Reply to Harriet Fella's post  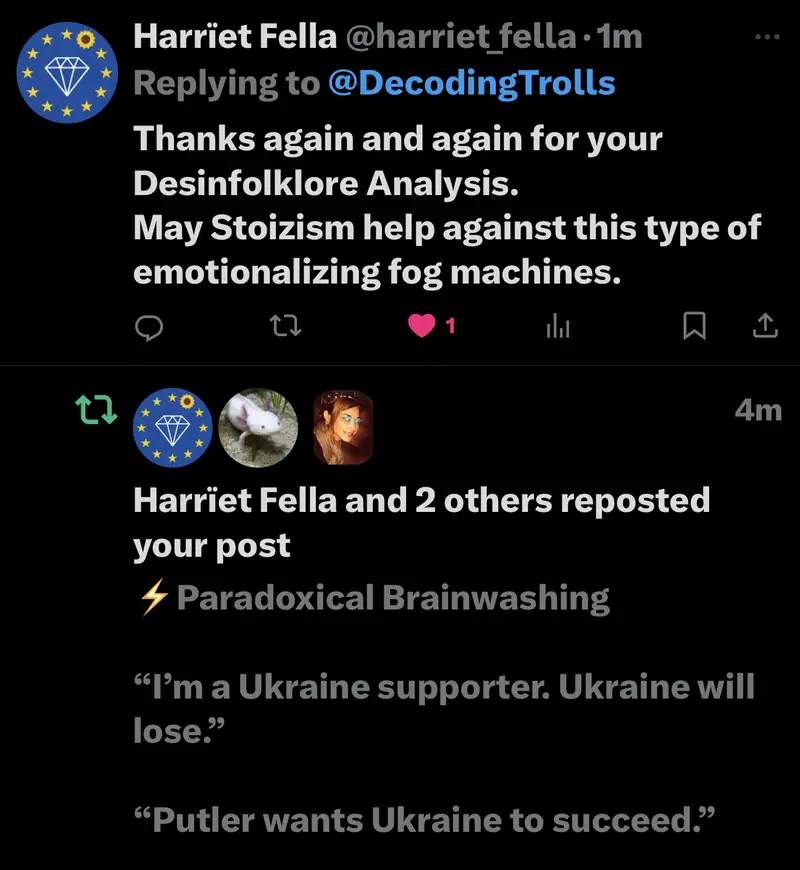[x=148, y=325]
